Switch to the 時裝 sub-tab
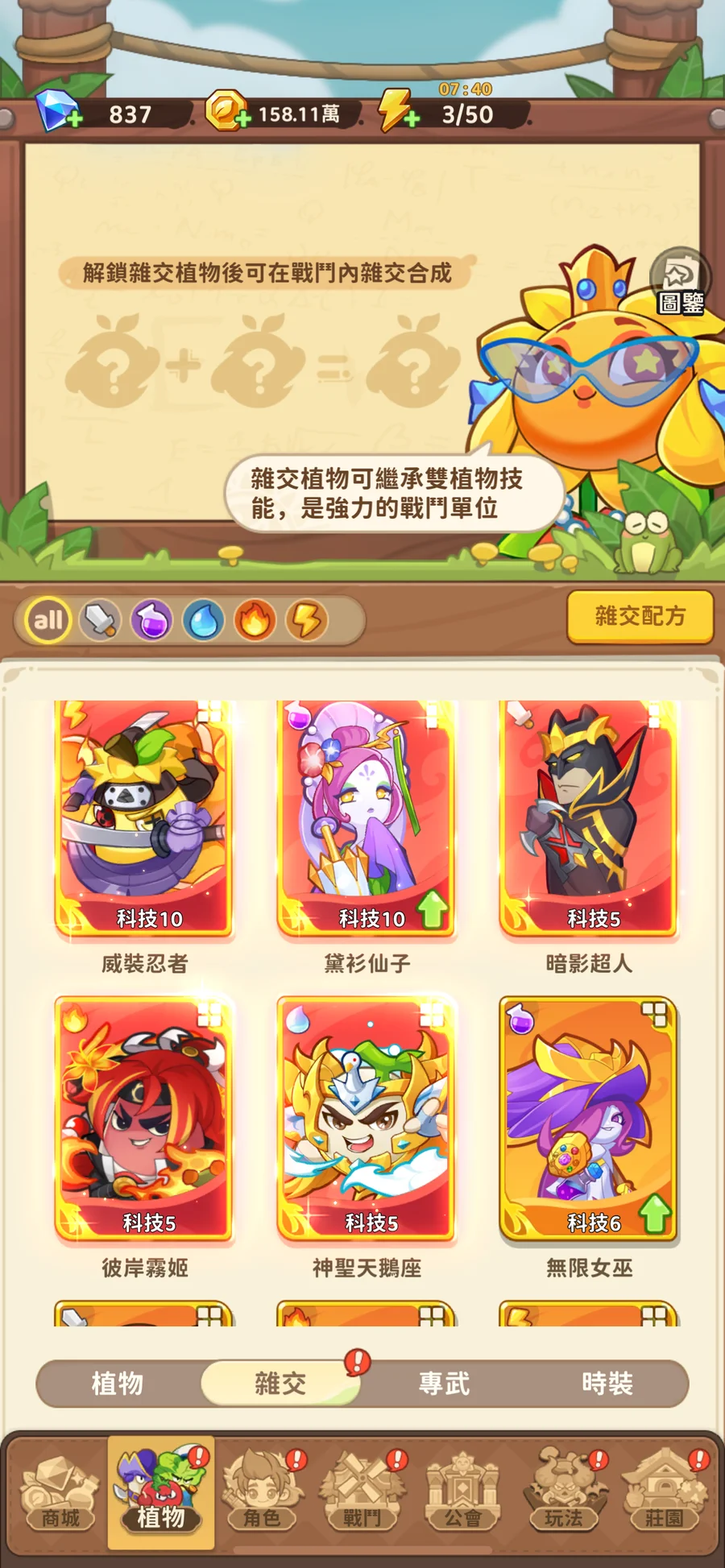The width and height of the screenshot is (725, 1568). 607,1384
